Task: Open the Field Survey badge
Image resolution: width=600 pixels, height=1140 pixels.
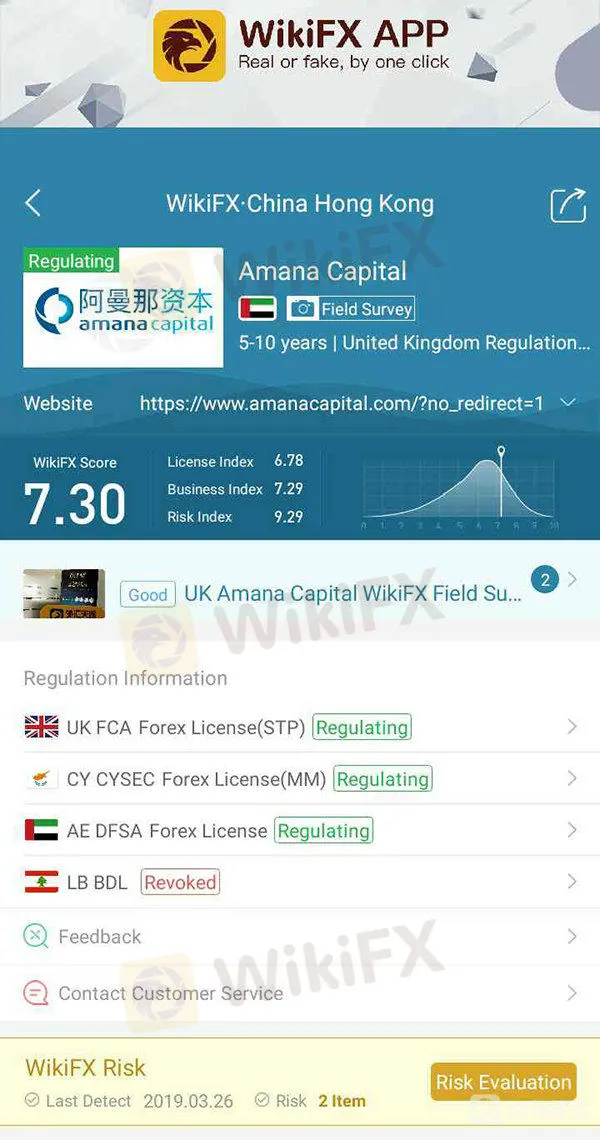Action: (x=351, y=309)
